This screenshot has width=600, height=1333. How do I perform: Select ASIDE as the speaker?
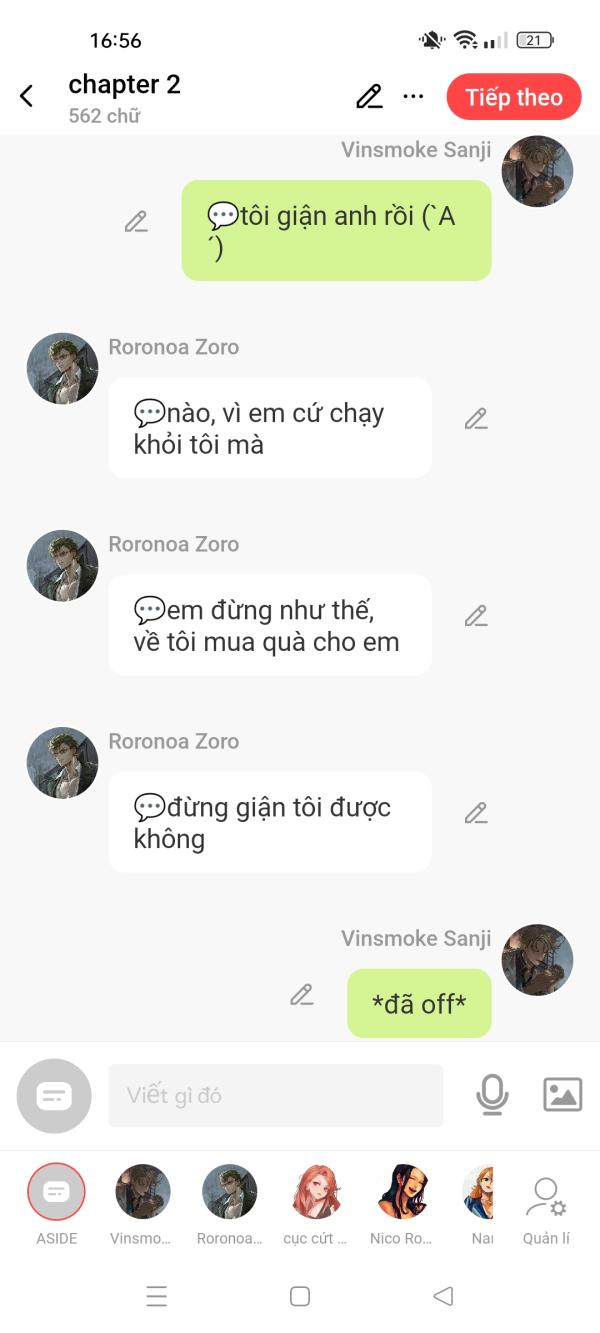coord(57,1191)
